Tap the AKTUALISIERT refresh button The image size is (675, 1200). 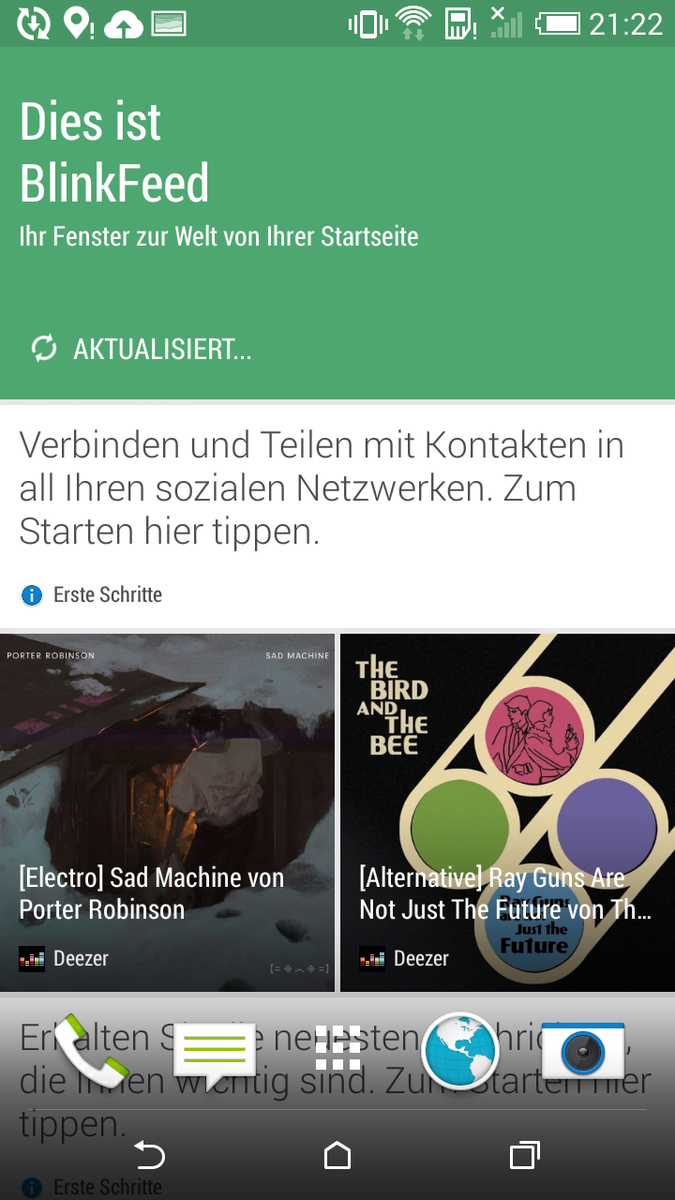click(x=141, y=349)
